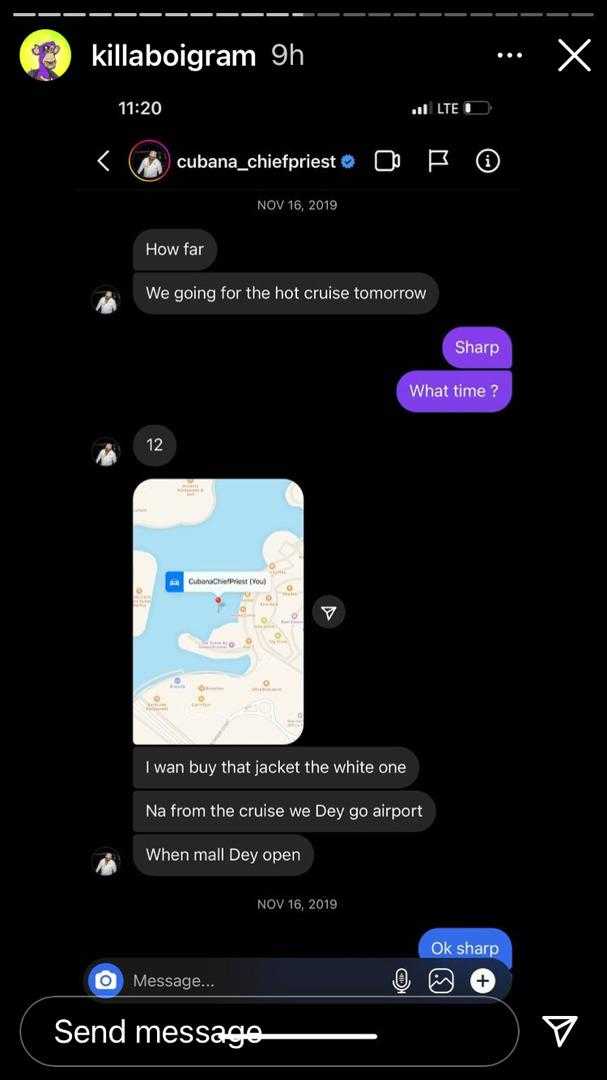Share this story via the paper plane icon
The image size is (607, 1080).
pos(559,1031)
